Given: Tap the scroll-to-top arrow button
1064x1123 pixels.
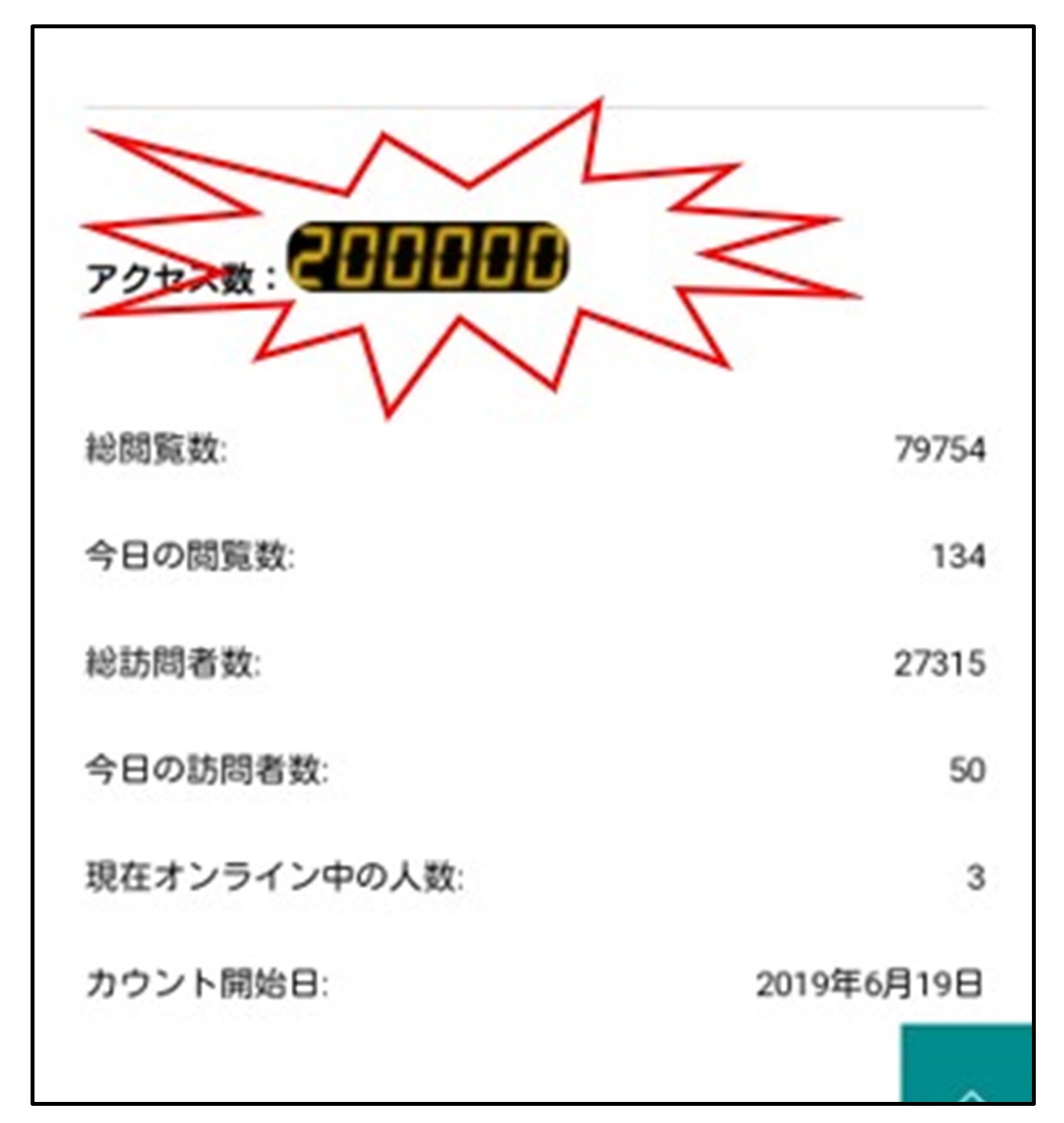Looking at the screenshot, I should pyautogui.click(x=967, y=1065).
